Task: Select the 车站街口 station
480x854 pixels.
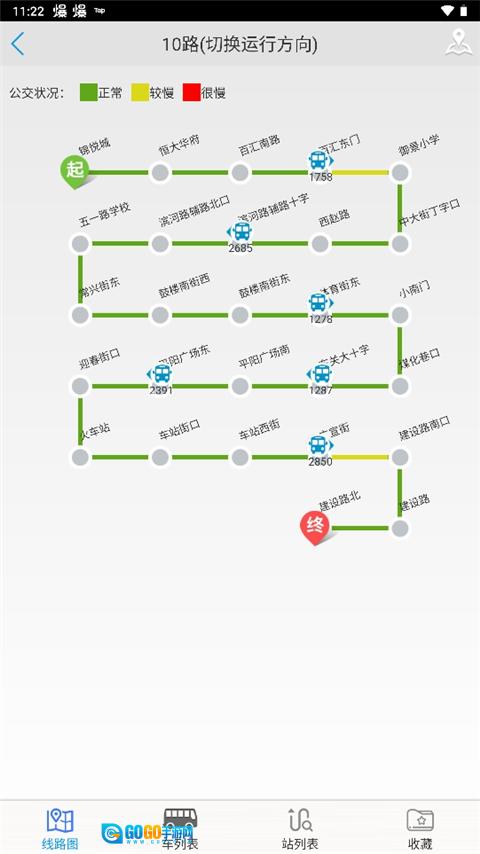Action: tap(160, 457)
